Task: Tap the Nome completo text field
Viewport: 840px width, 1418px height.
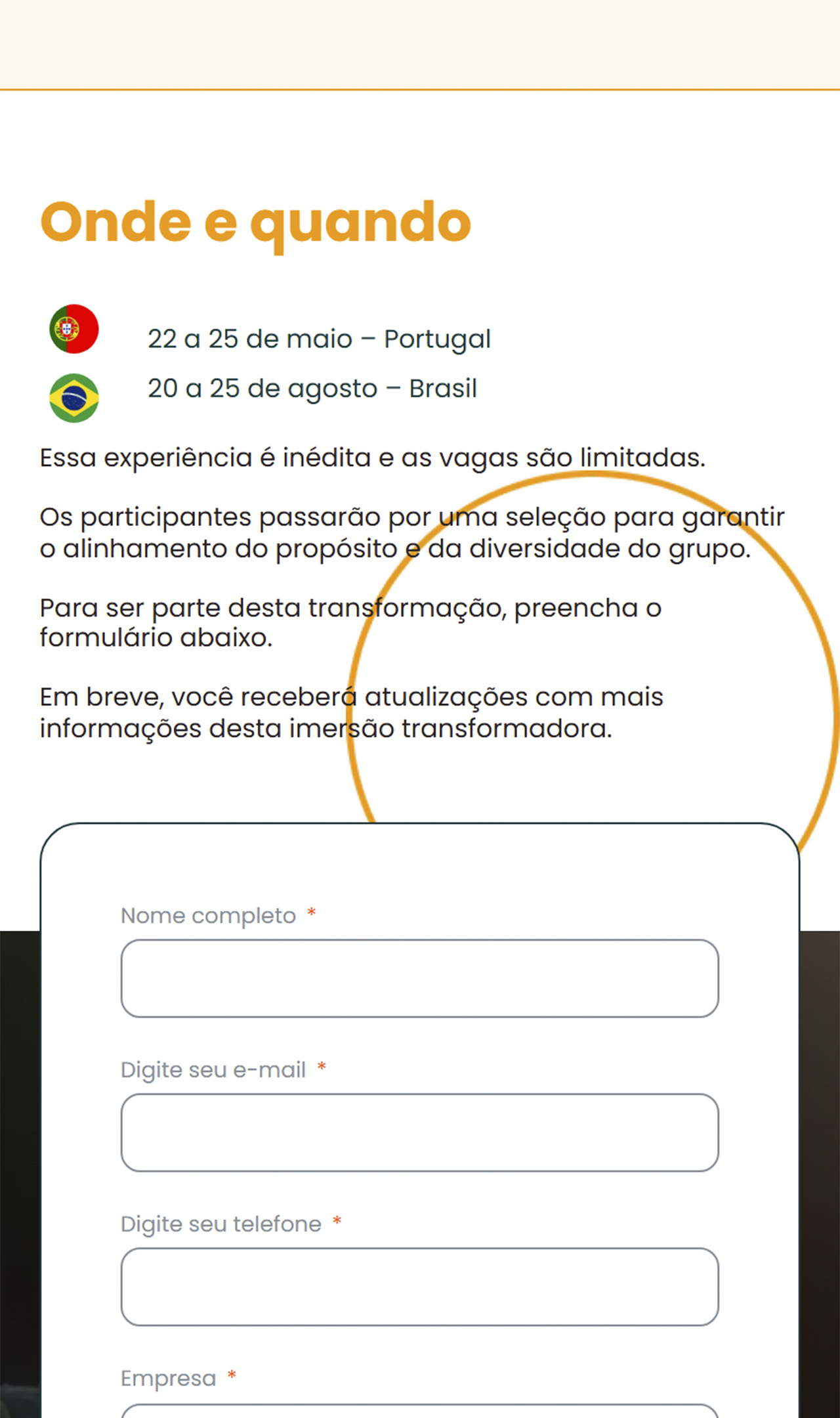Action: 419,978
